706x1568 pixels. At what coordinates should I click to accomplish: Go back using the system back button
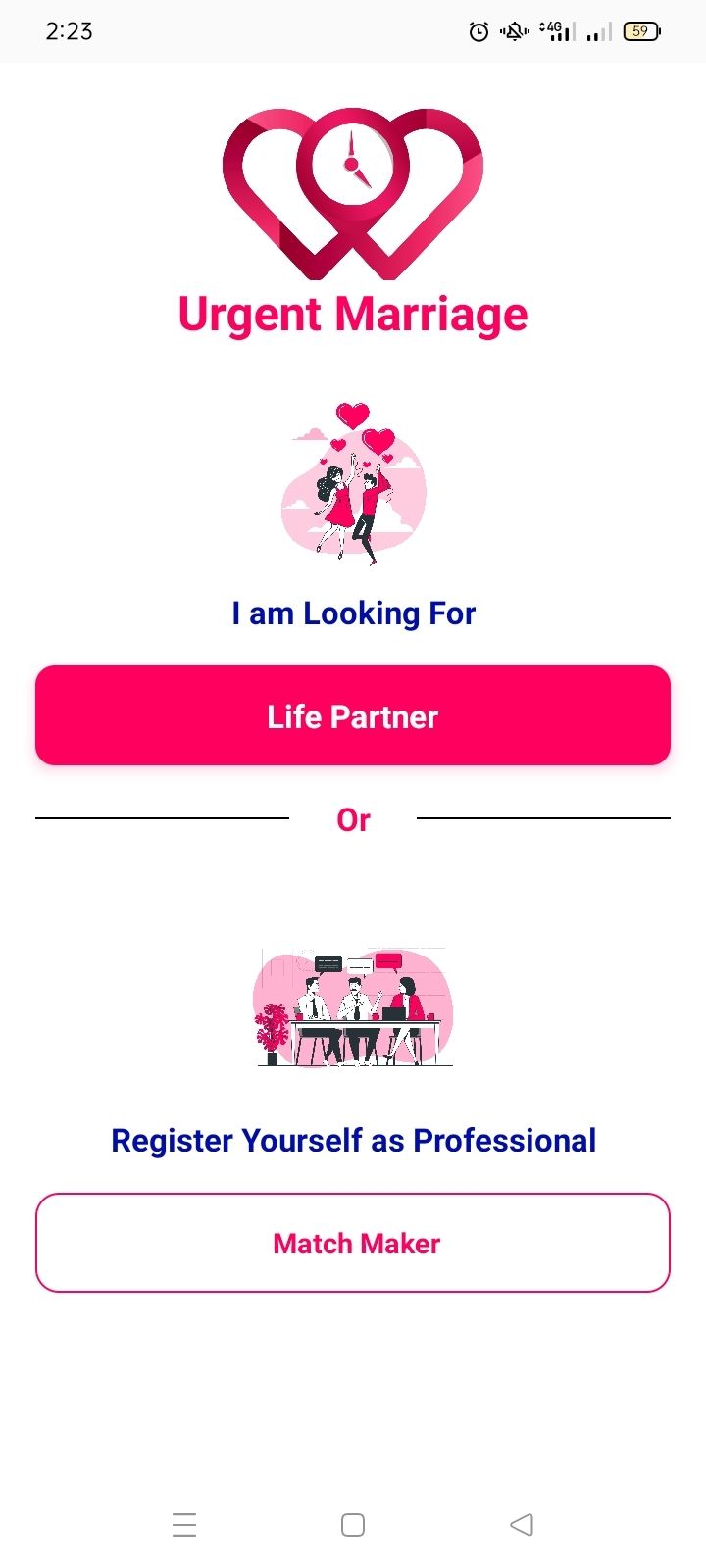[x=522, y=1524]
